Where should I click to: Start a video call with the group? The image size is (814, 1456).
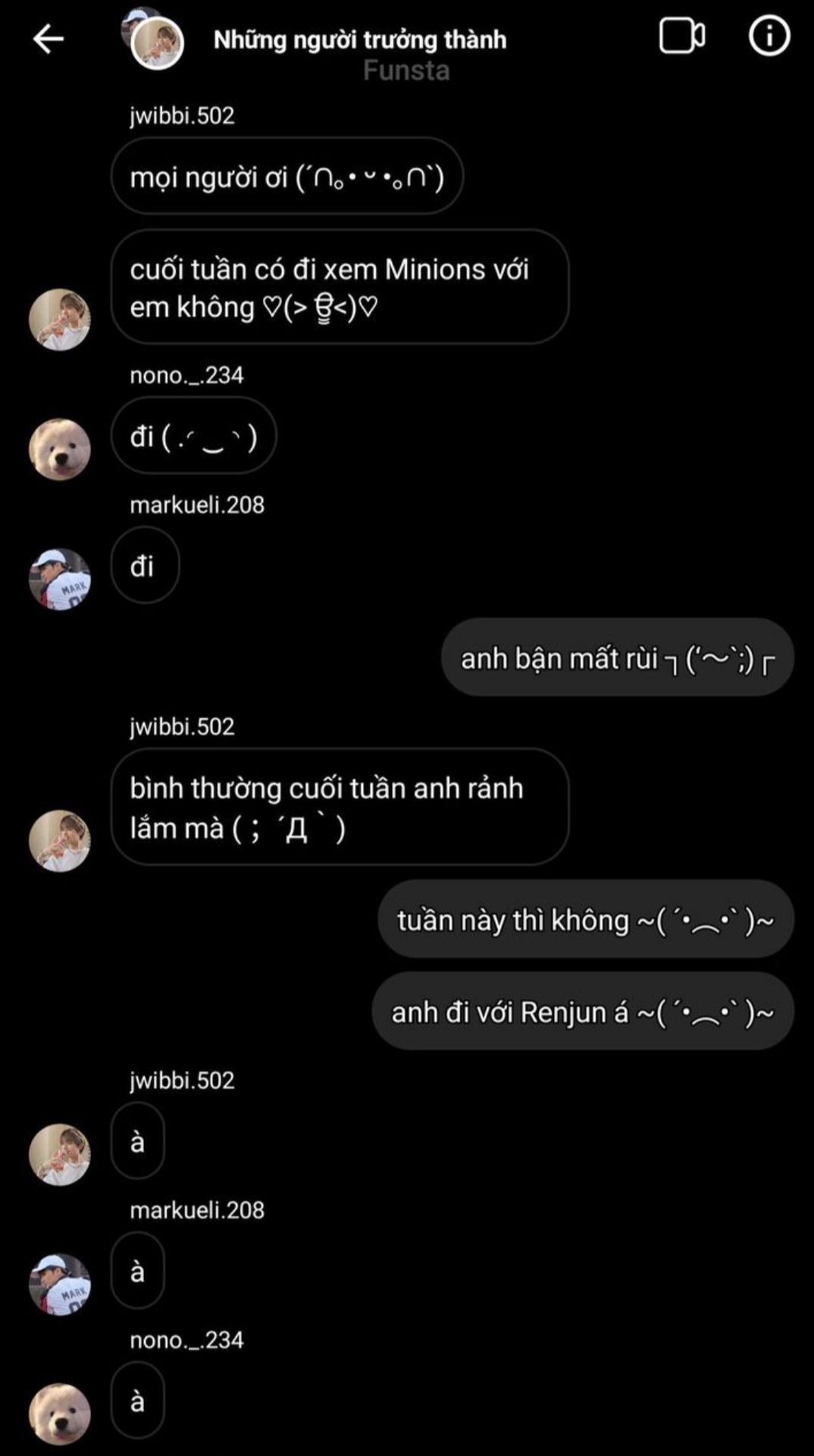[681, 36]
